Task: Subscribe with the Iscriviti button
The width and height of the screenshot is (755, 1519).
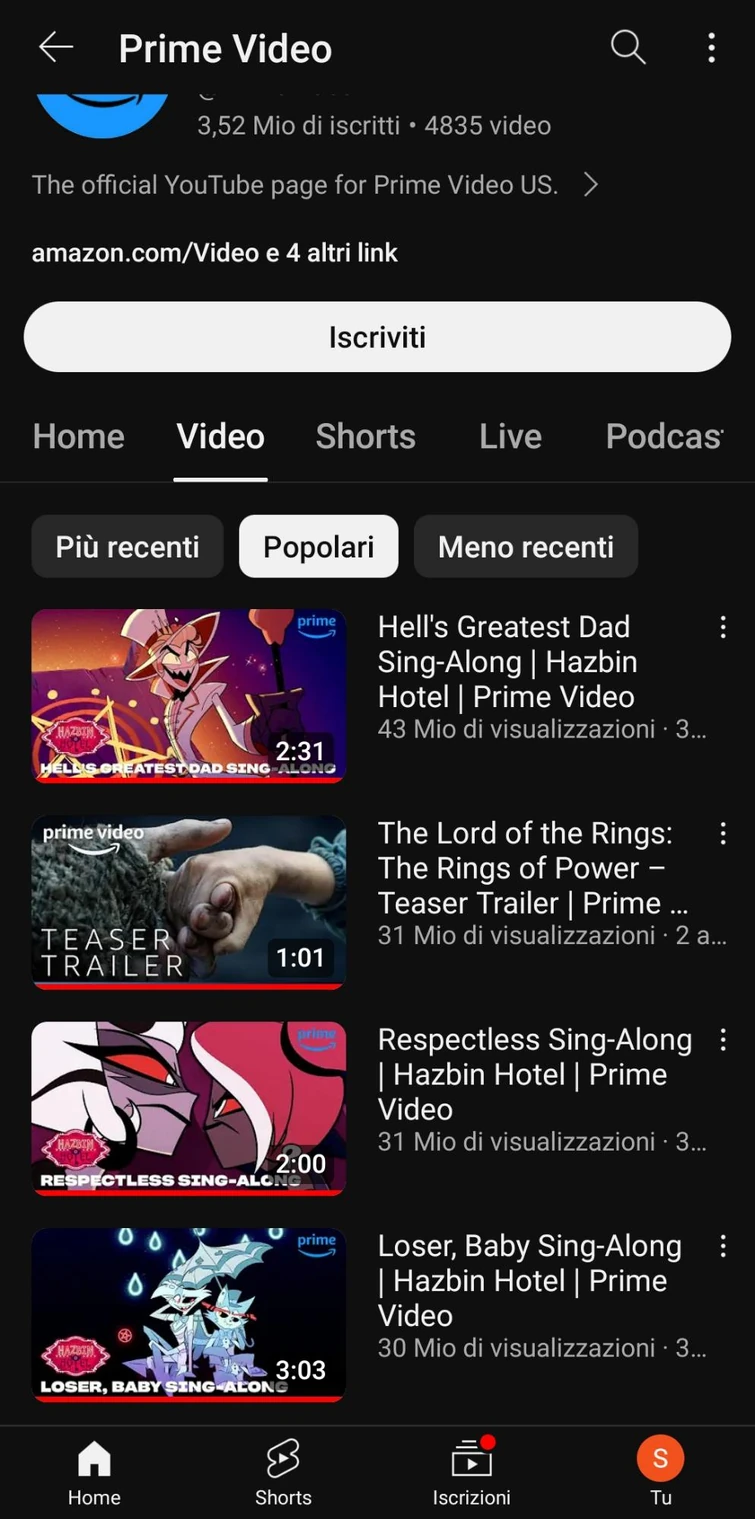Action: 377,337
